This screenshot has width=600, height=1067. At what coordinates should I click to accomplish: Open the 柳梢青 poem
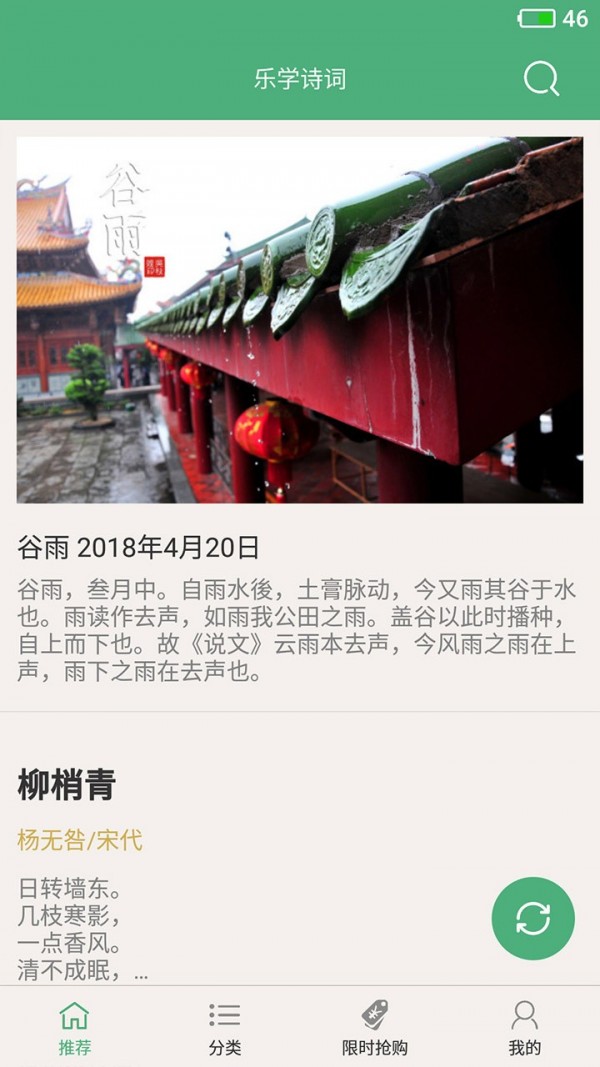(67, 786)
